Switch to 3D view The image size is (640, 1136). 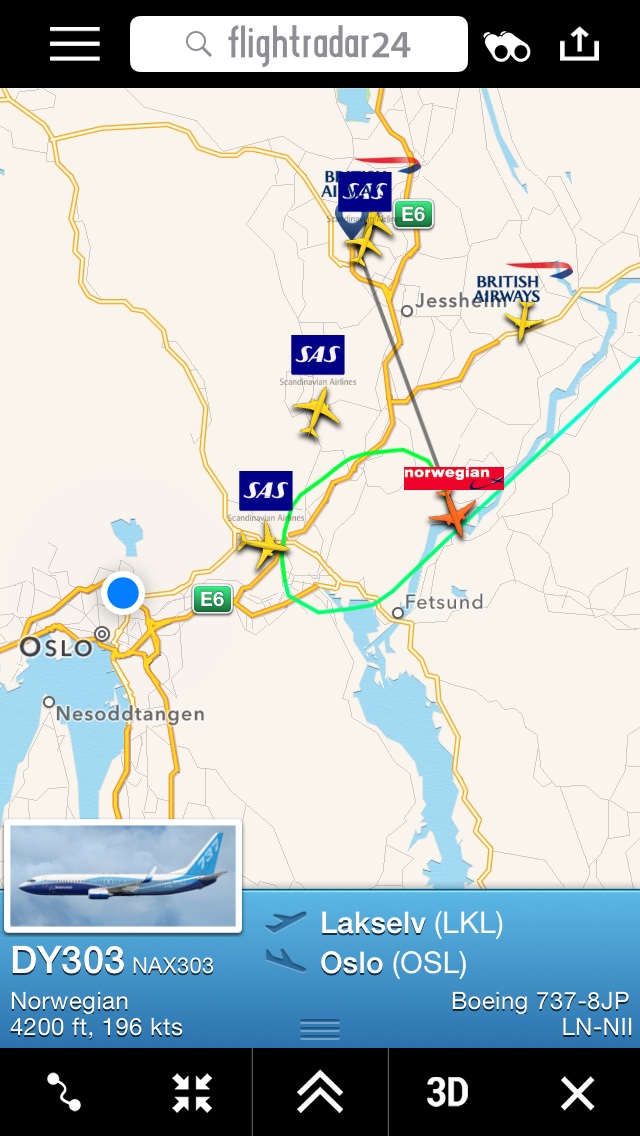(x=447, y=1092)
